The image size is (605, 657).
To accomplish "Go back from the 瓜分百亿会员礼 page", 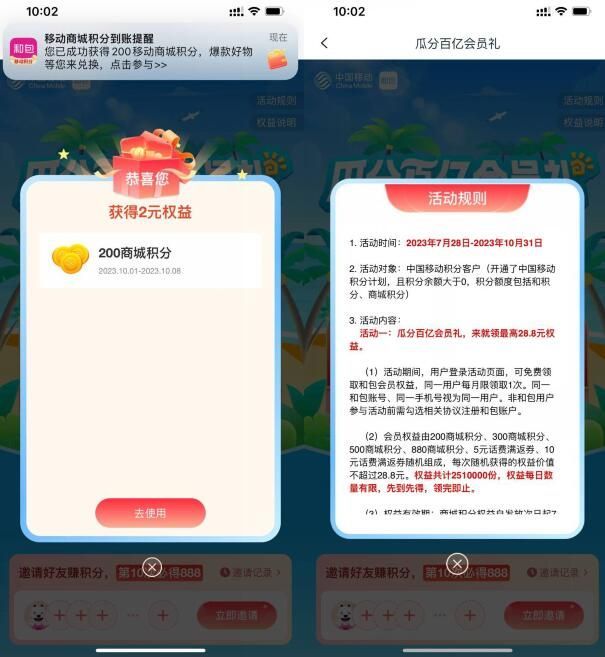I will pos(324,43).
